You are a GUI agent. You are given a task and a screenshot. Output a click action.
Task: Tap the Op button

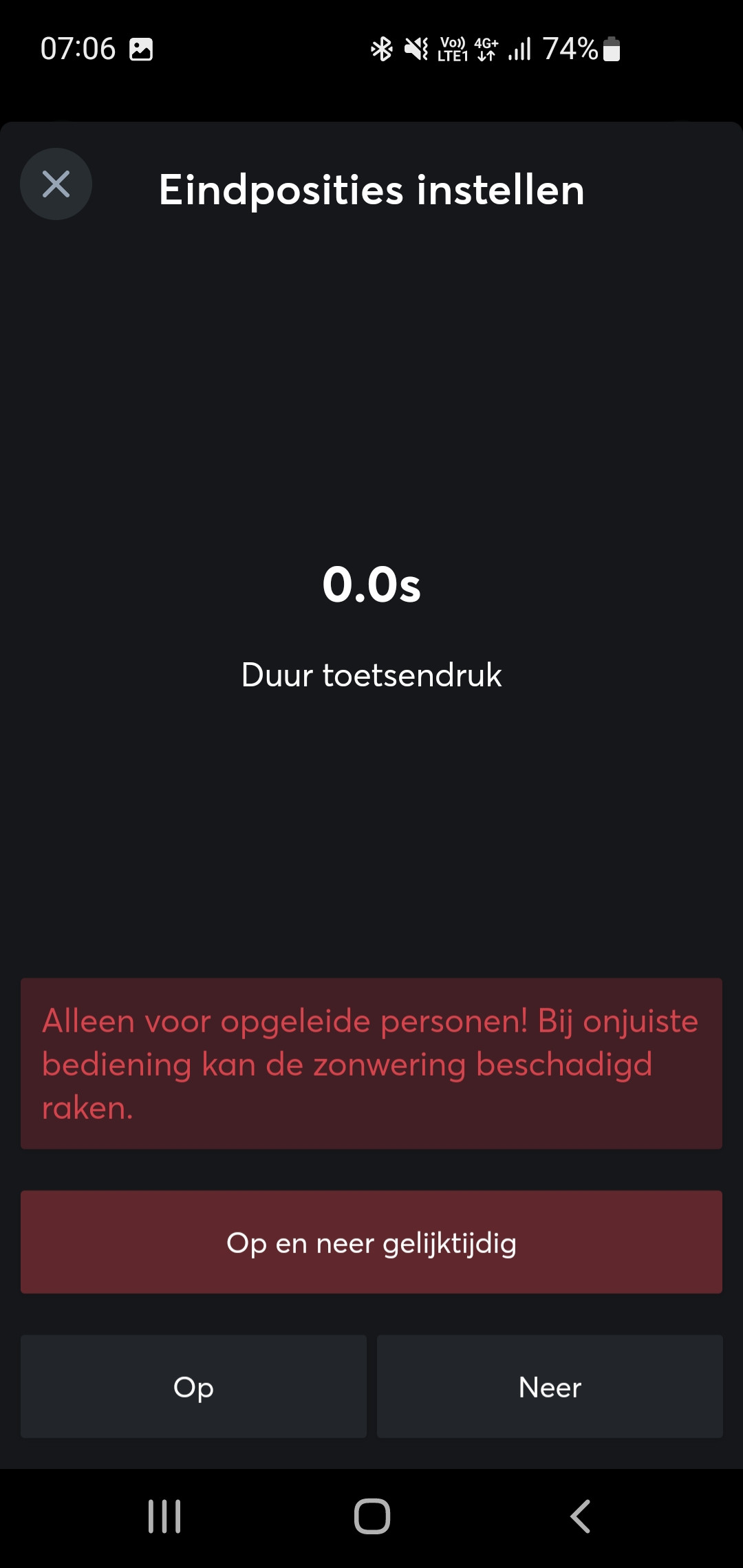point(193,1386)
